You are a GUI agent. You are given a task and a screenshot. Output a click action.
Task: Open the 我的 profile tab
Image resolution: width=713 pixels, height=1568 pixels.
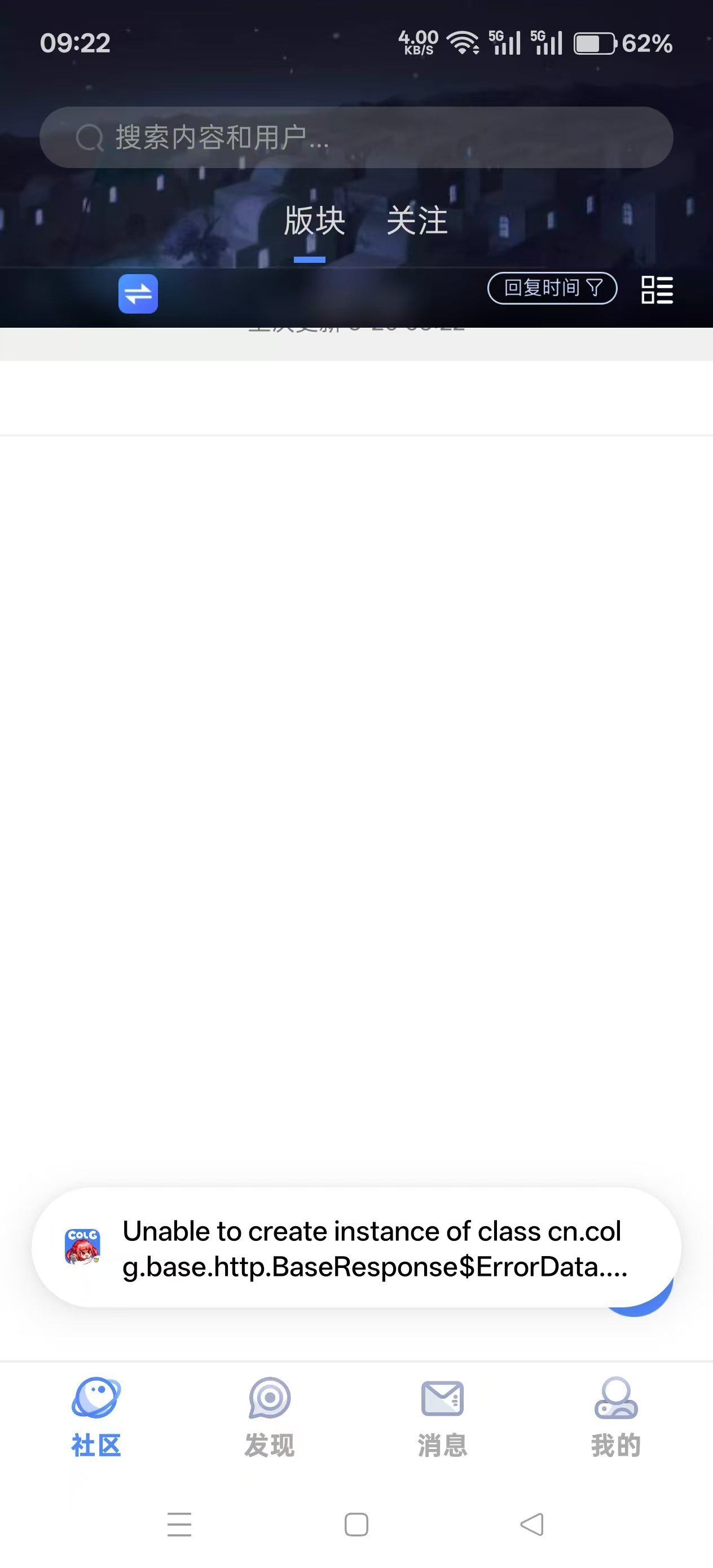coord(615,1417)
